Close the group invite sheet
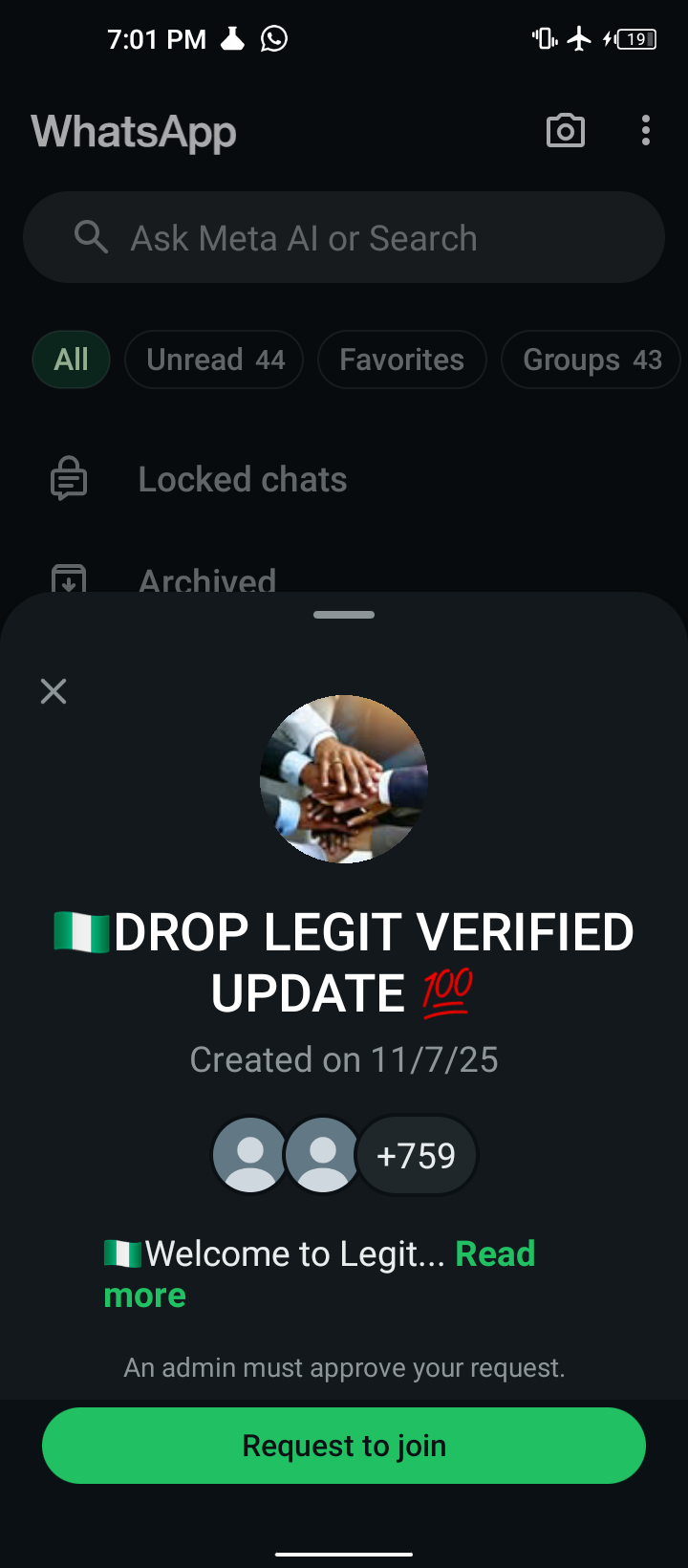The width and height of the screenshot is (688, 1568). click(54, 690)
